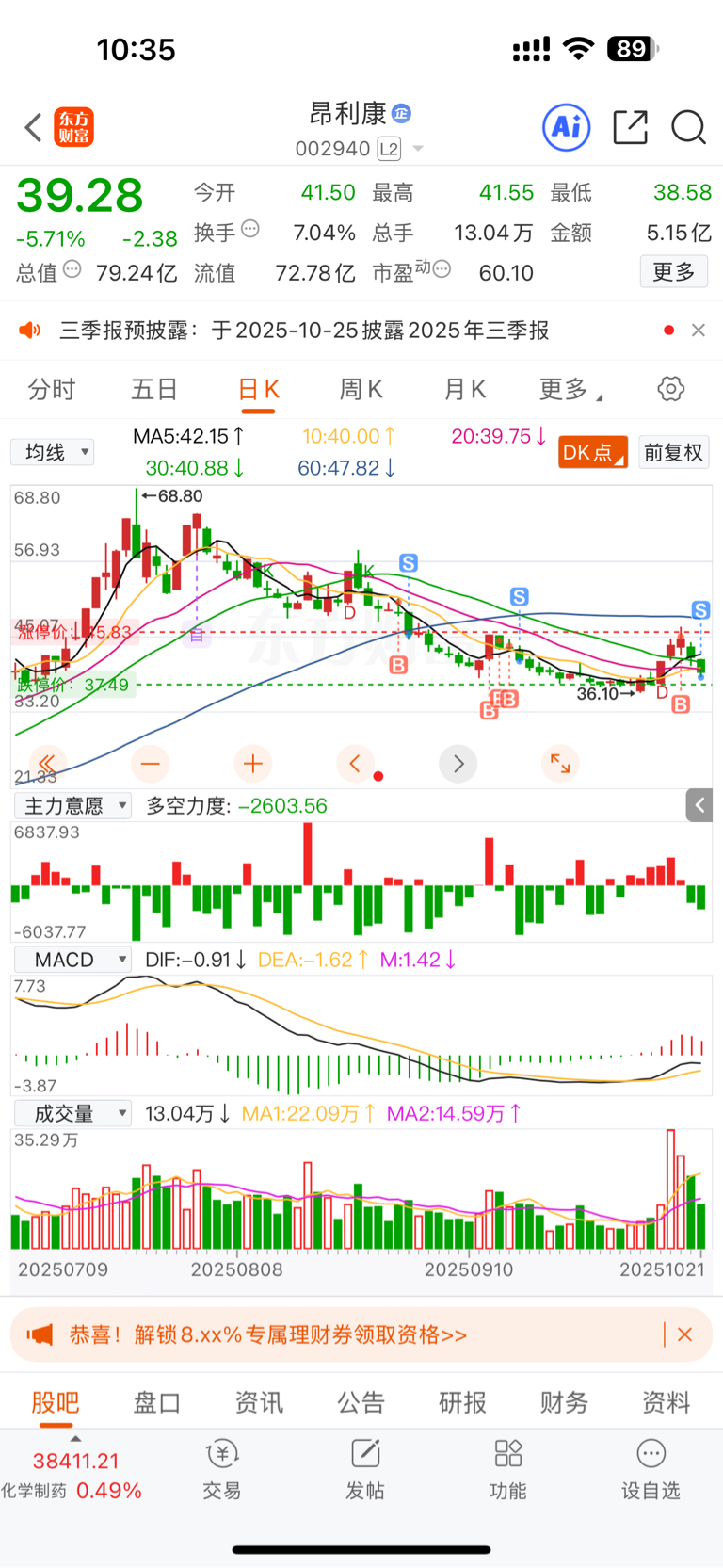Change the 前复权 adjustment setting

point(673,452)
